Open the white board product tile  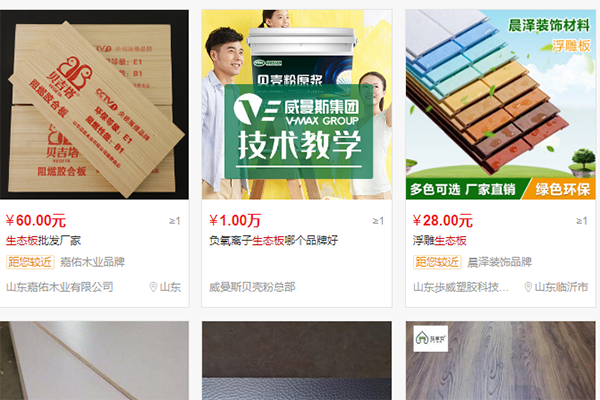(x=95, y=362)
